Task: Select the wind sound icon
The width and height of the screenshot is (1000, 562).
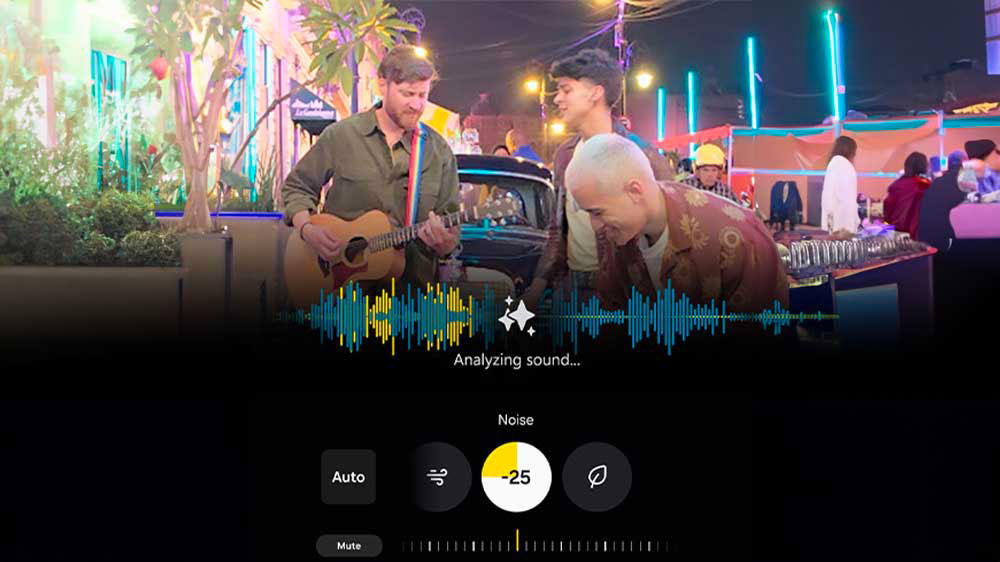Action: [437, 477]
